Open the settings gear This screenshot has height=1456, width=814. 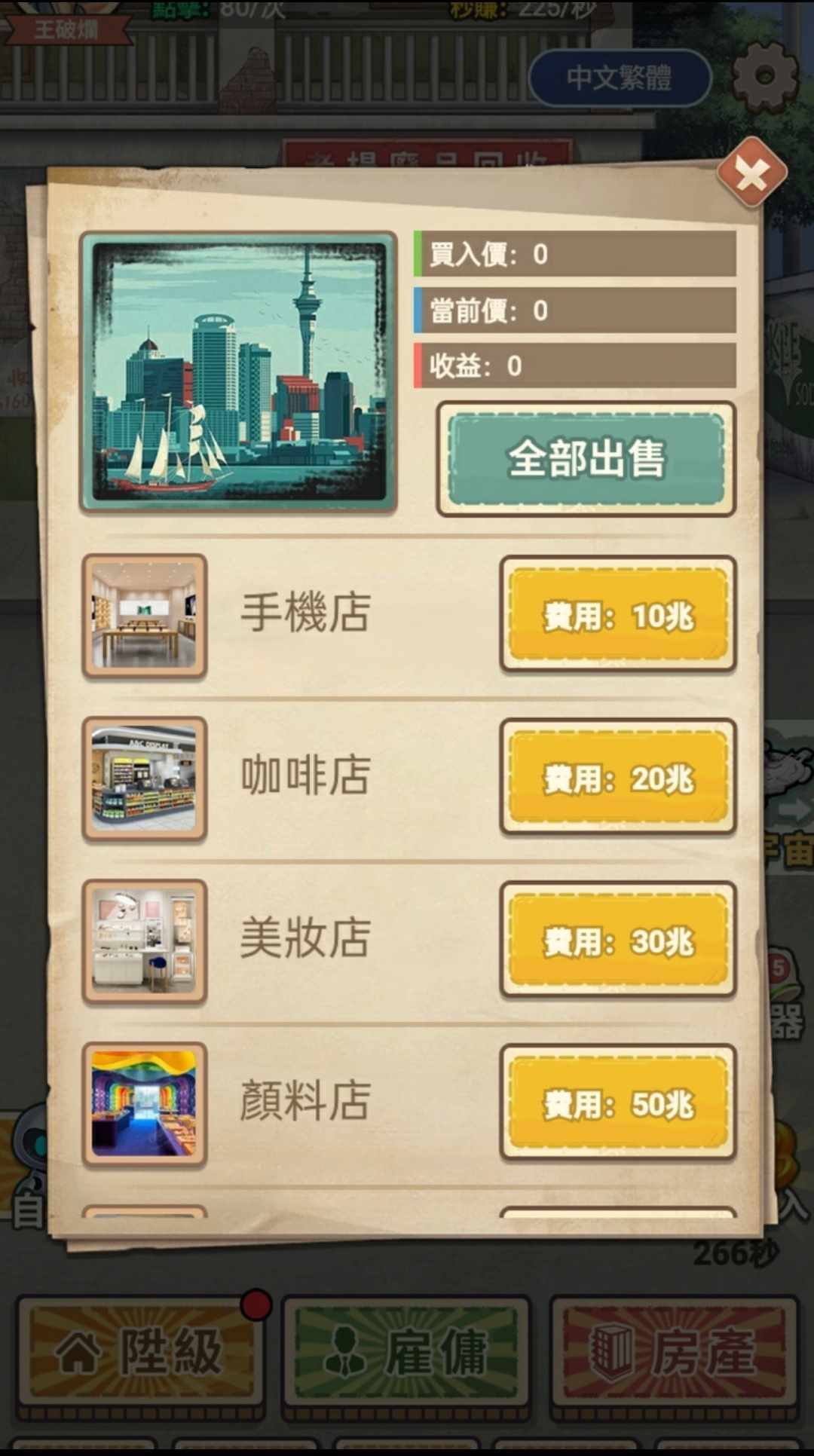pos(764,77)
